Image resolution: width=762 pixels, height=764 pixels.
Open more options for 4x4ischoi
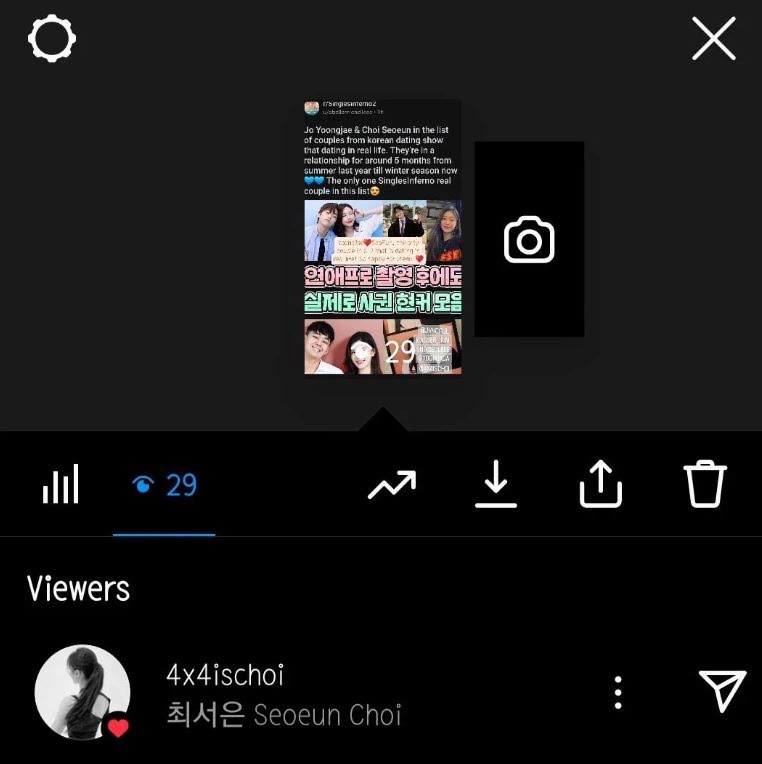click(619, 692)
